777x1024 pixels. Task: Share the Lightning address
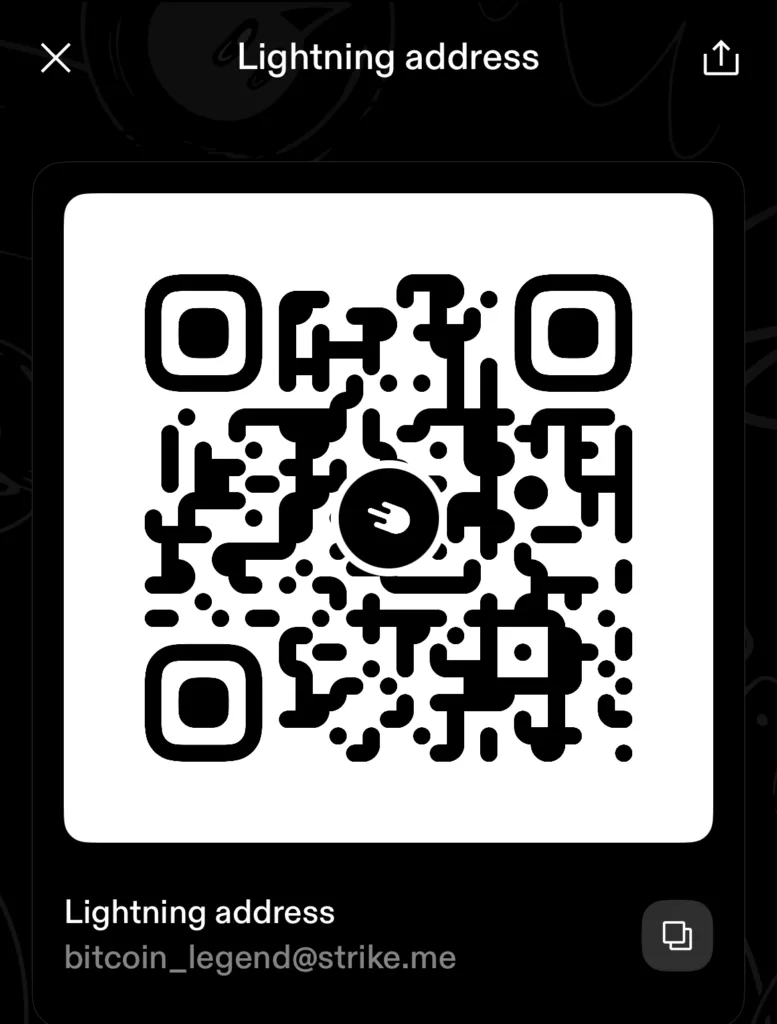point(721,58)
